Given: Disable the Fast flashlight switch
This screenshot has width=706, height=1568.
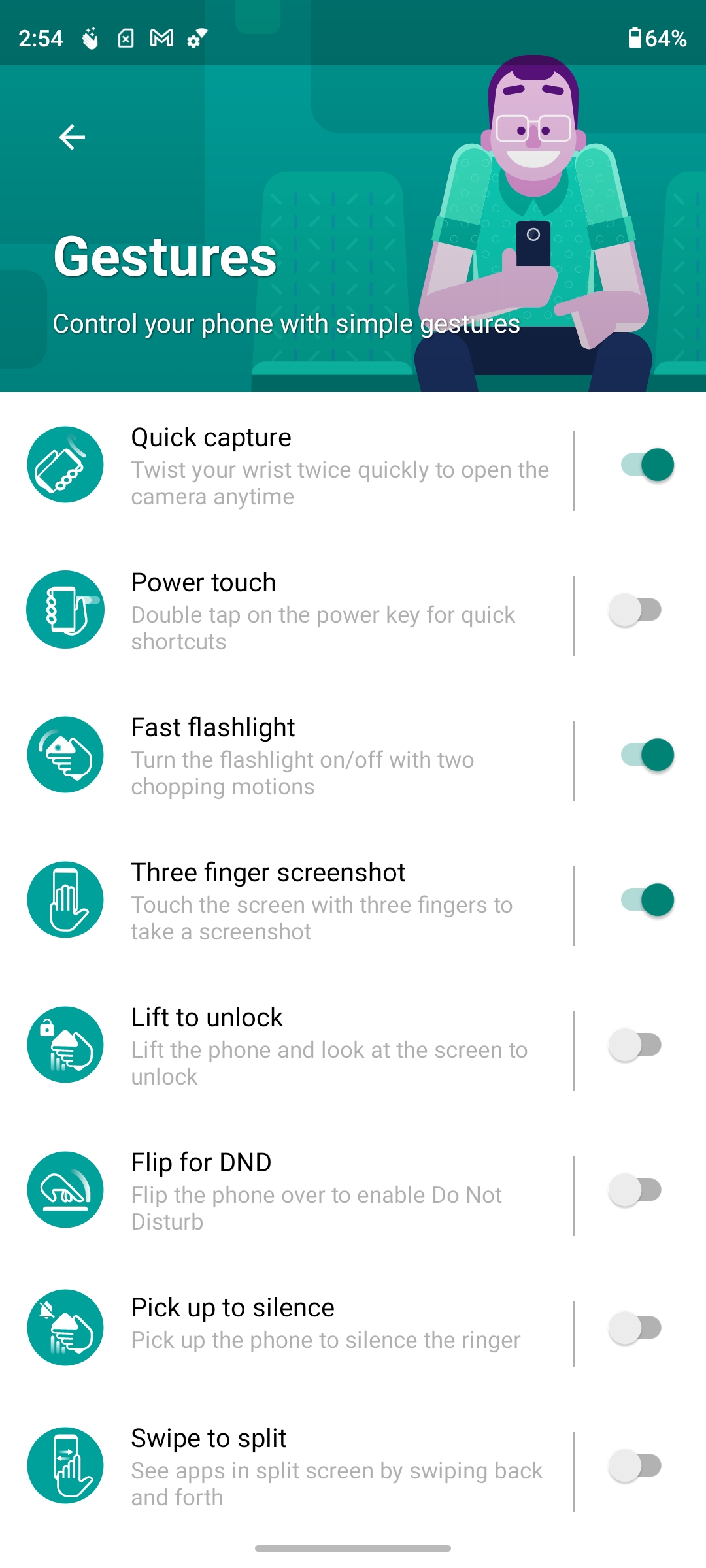Looking at the screenshot, I should 647,755.
